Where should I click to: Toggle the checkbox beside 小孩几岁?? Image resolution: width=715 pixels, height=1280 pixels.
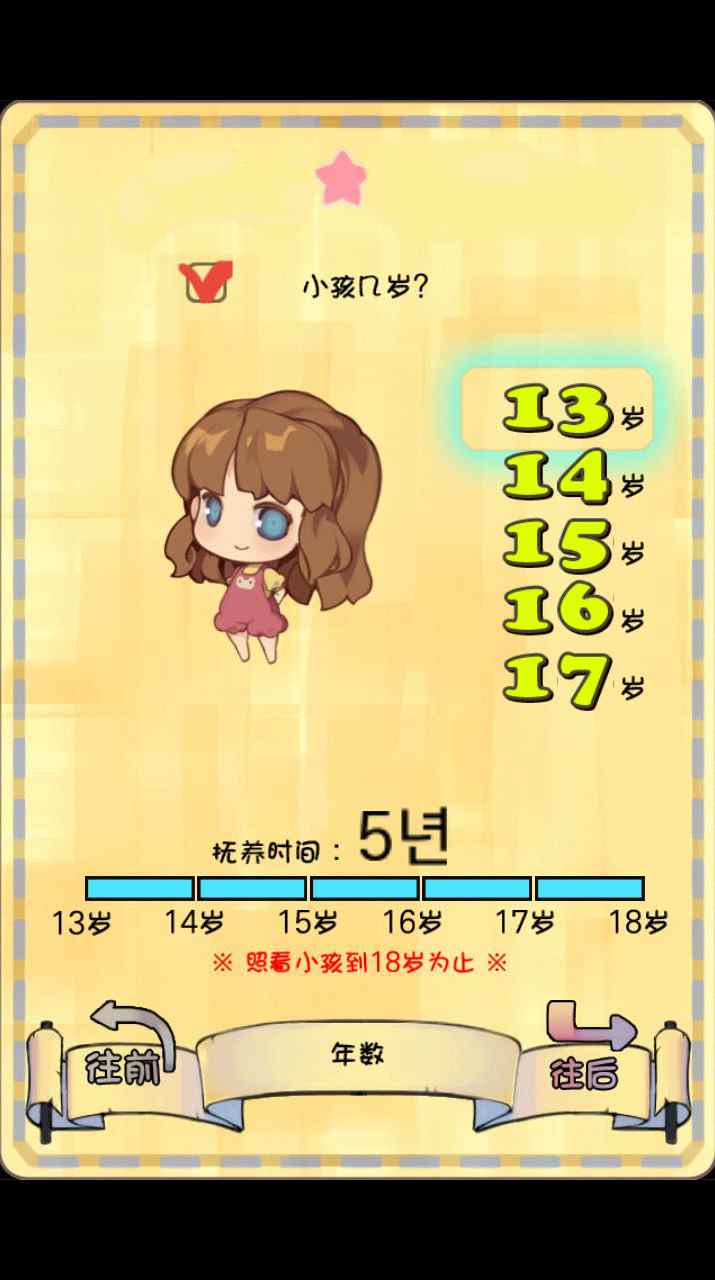(x=206, y=282)
